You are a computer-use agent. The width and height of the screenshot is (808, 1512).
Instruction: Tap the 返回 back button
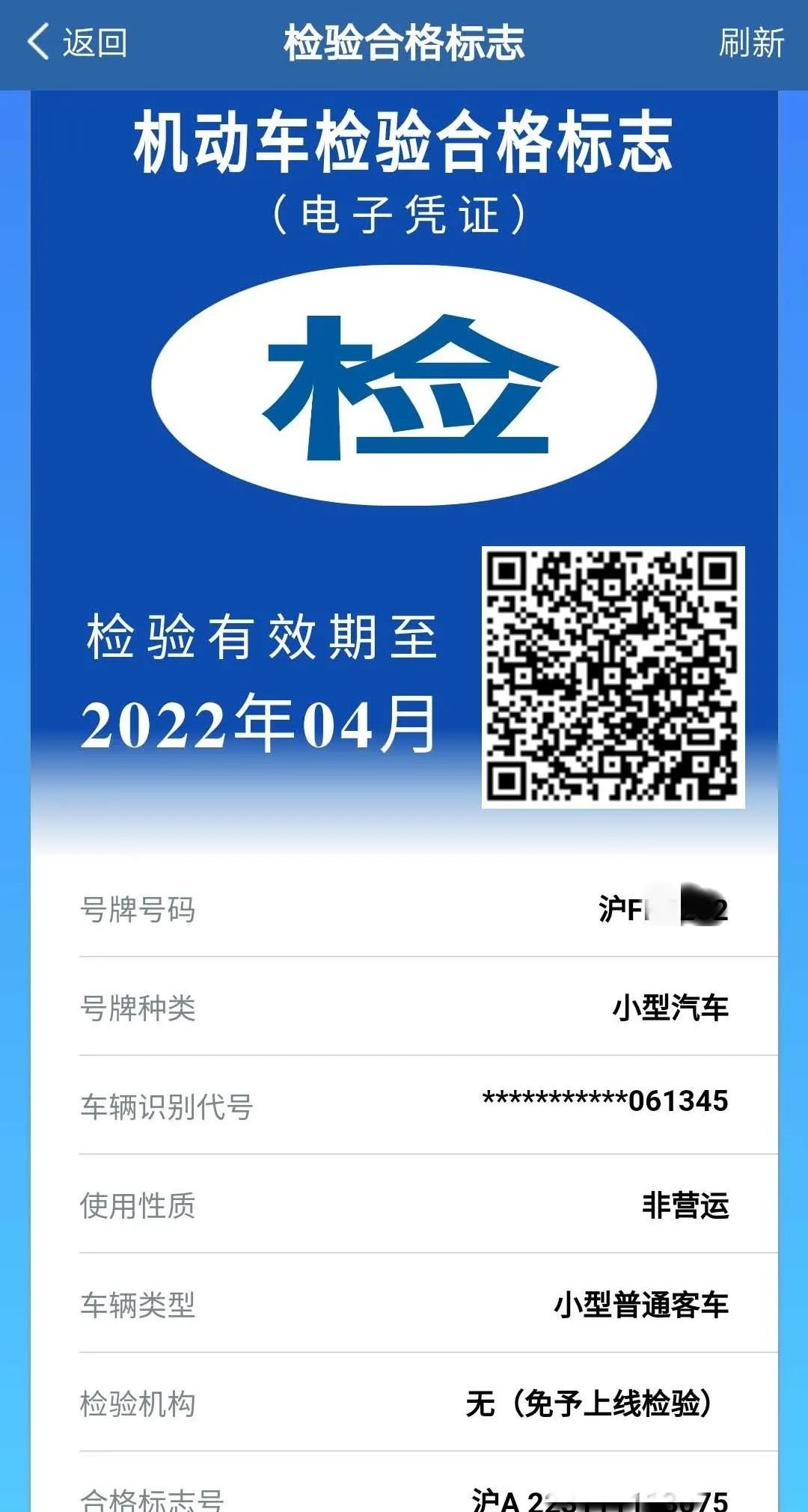click(77, 43)
